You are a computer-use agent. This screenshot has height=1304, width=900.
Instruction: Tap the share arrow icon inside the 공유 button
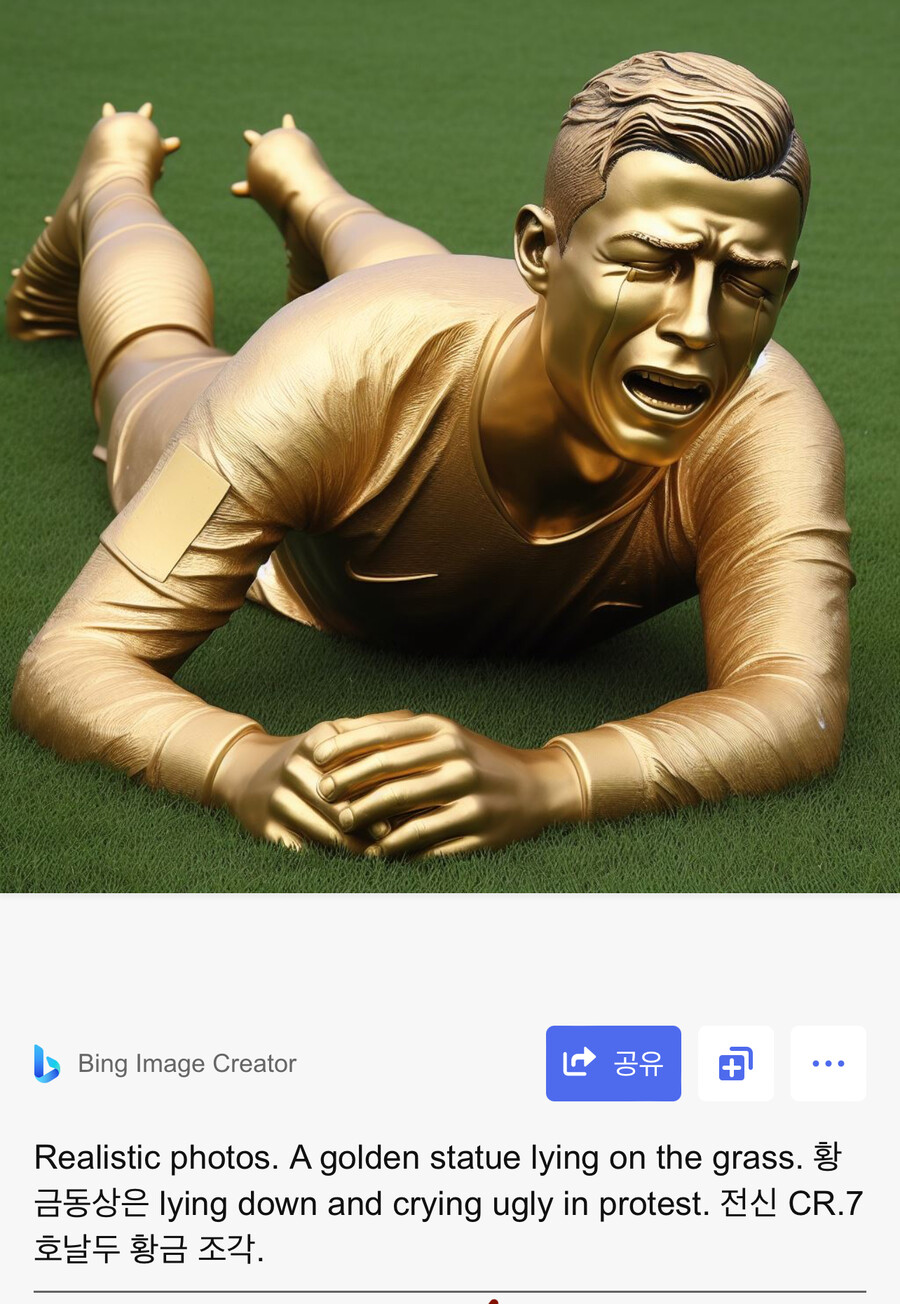[x=578, y=1063]
